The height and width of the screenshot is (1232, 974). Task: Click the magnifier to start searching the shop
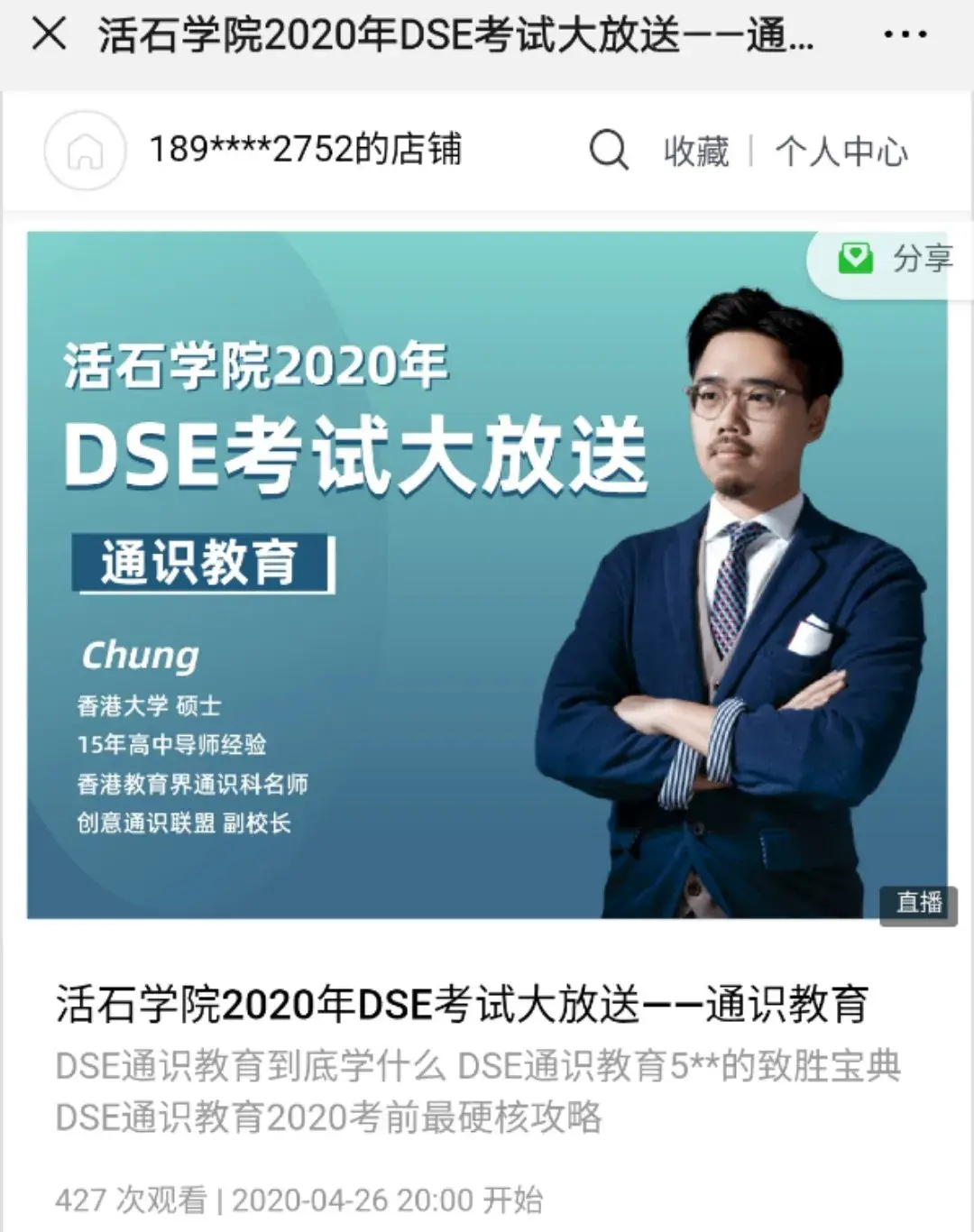coord(611,150)
